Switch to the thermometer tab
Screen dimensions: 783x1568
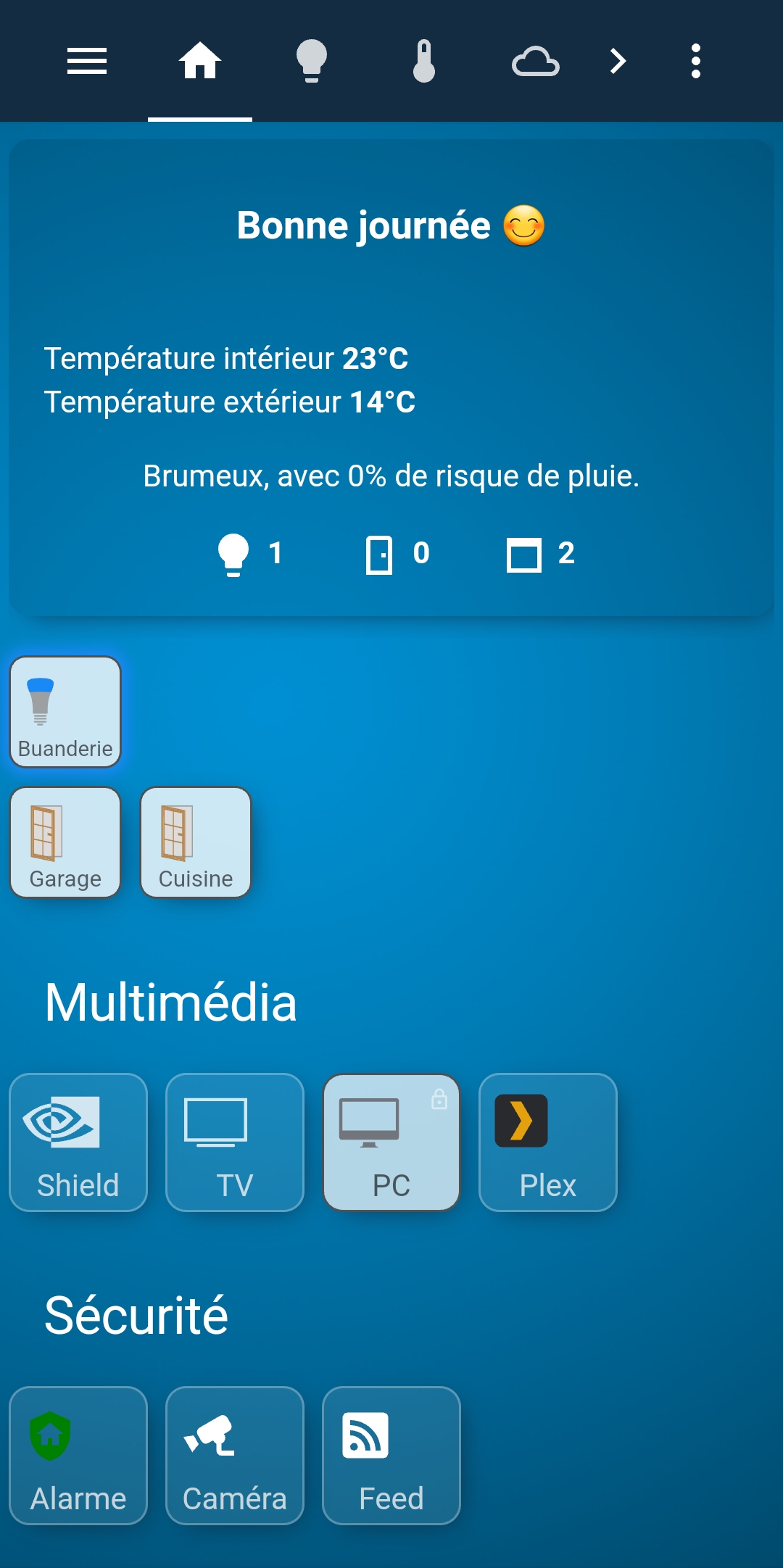click(424, 61)
